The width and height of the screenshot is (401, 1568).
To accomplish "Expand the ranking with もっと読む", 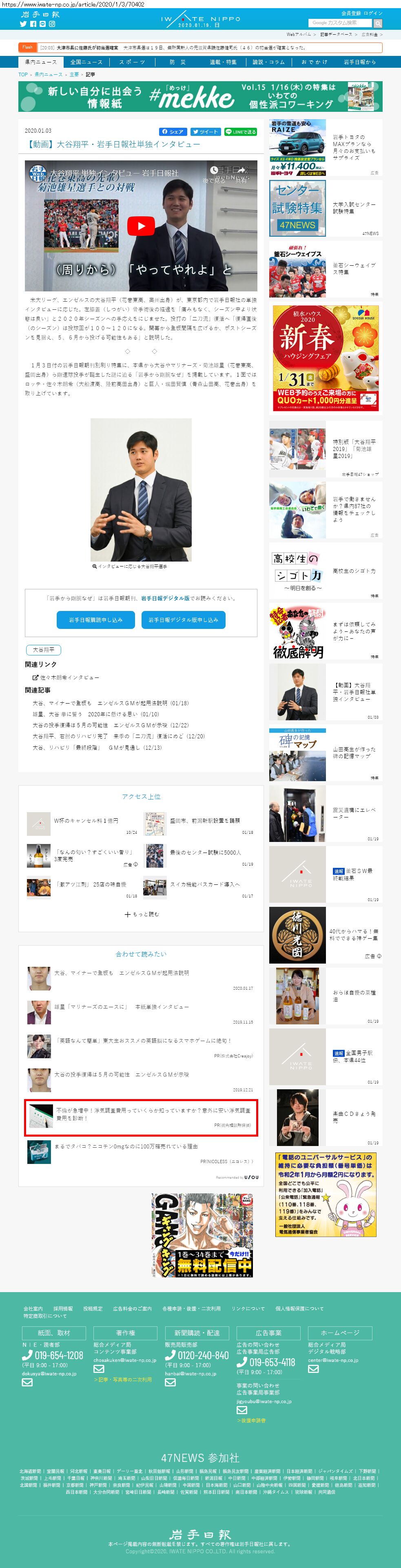I will pos(141,914).
